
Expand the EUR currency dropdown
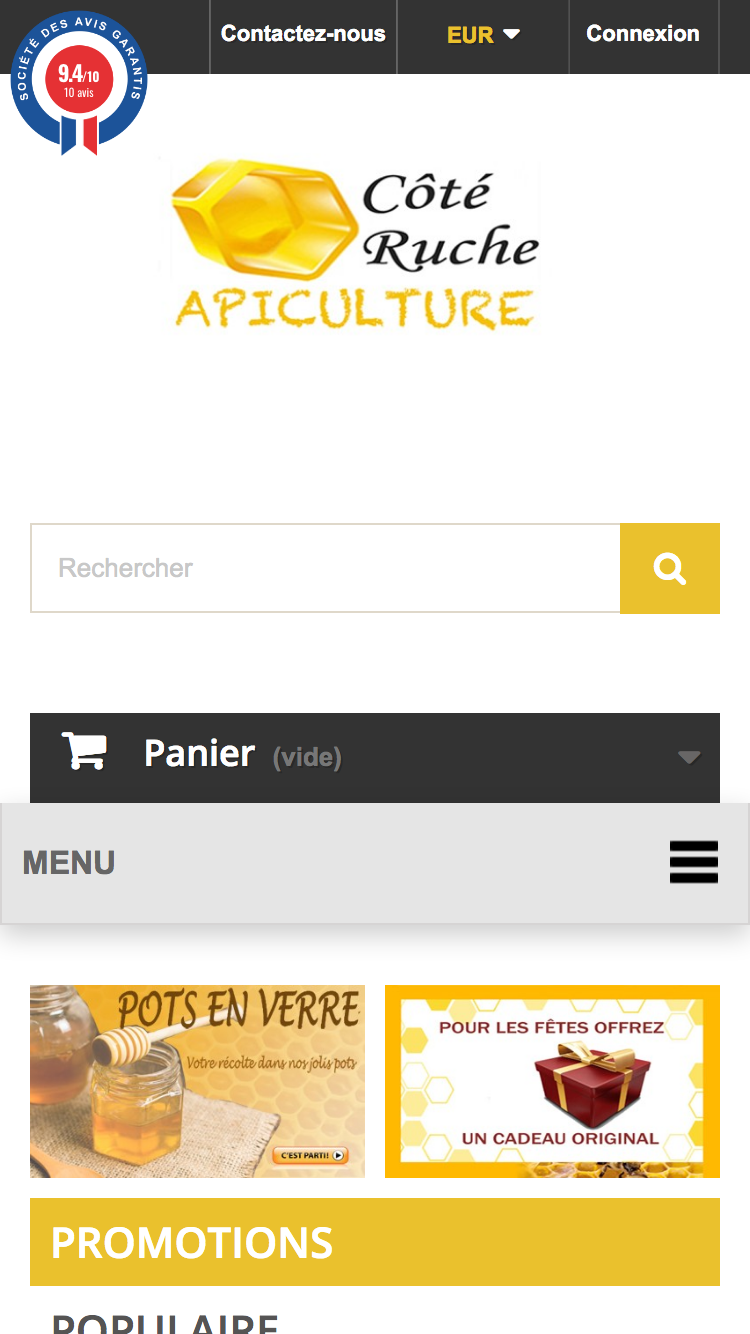(x=483, y=35)
